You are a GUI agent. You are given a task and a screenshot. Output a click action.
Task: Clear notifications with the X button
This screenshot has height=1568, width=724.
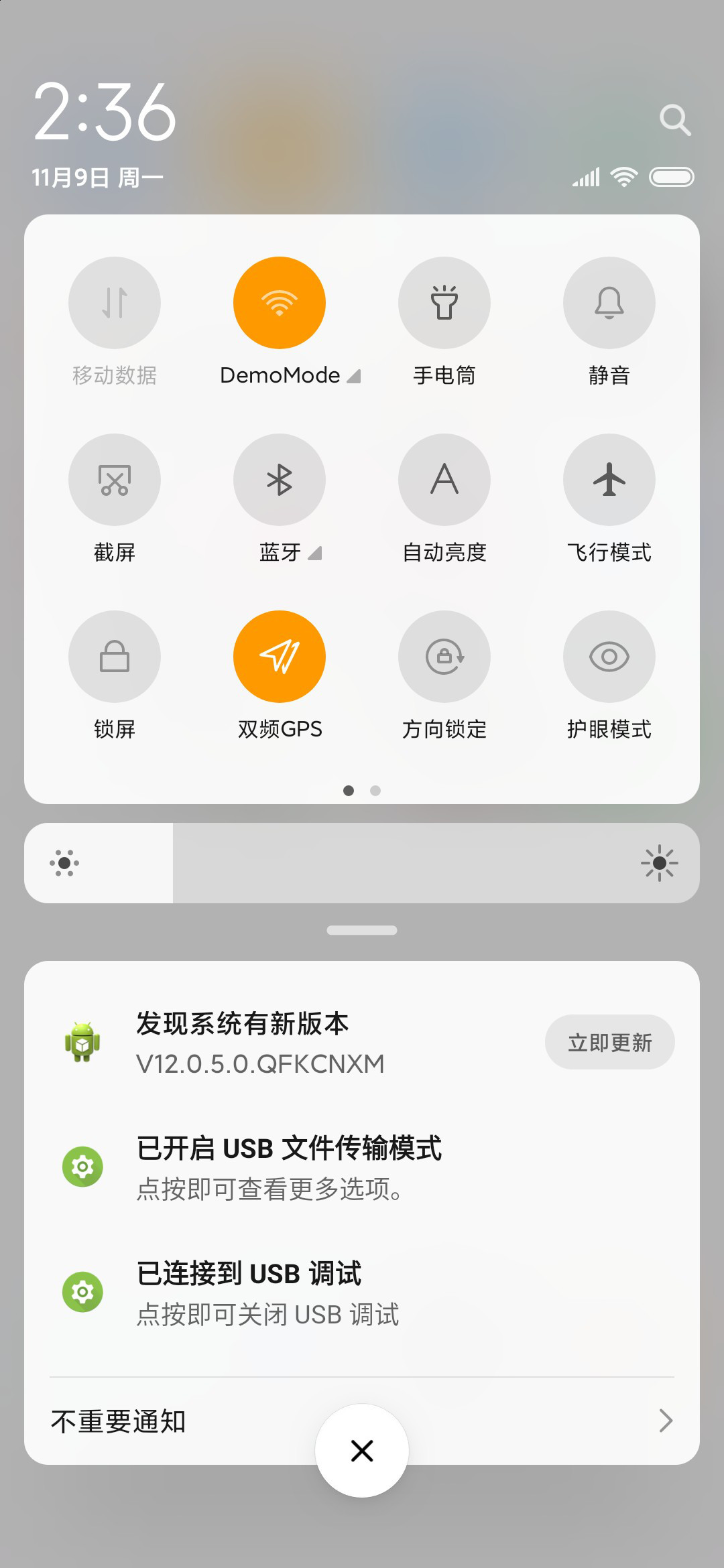coord(362,1451)
